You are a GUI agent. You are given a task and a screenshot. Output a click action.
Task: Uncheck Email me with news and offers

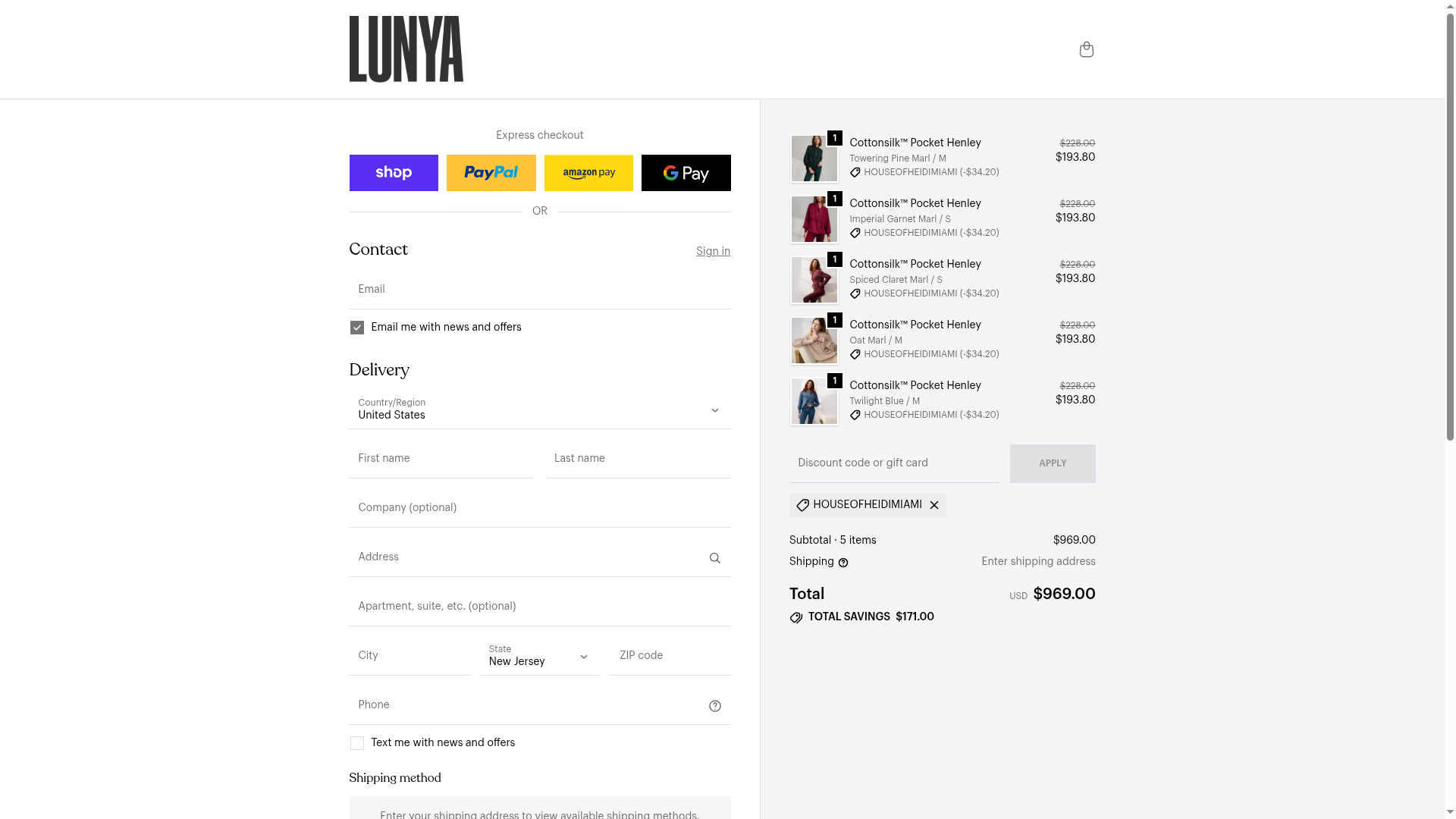pyautogui.click(x=357, y=328)
